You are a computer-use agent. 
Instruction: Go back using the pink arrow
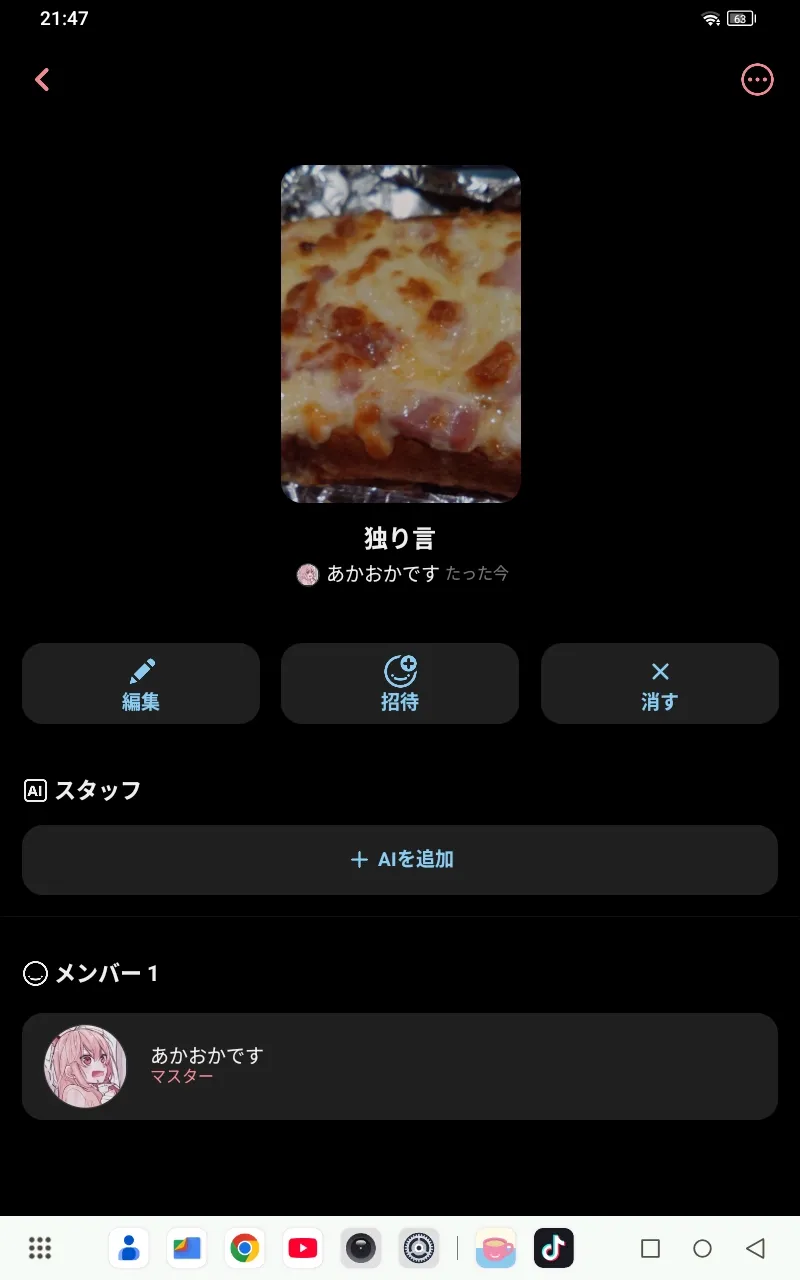point(42,80)
